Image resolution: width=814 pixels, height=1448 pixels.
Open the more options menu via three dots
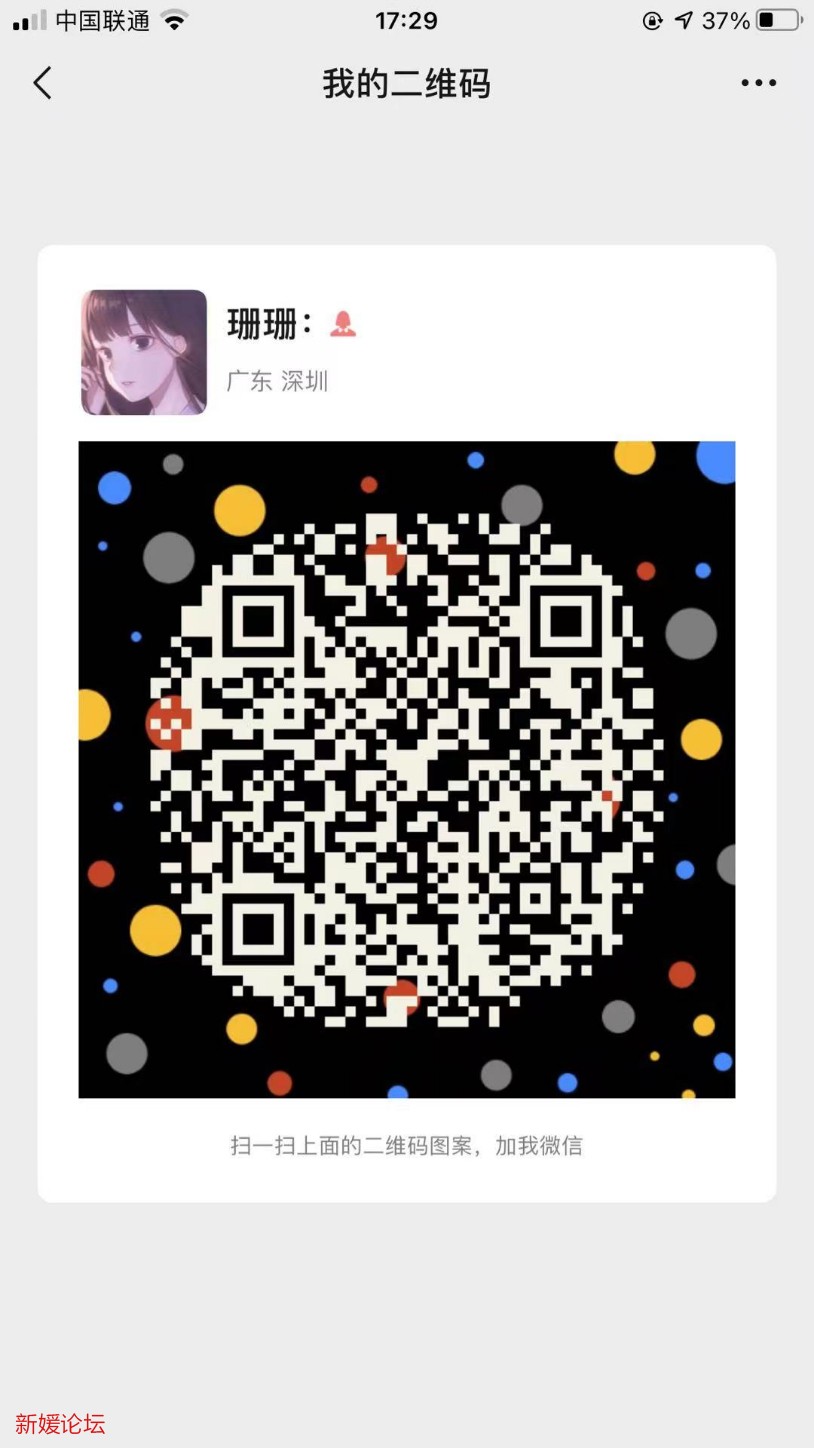click(758, 83)
